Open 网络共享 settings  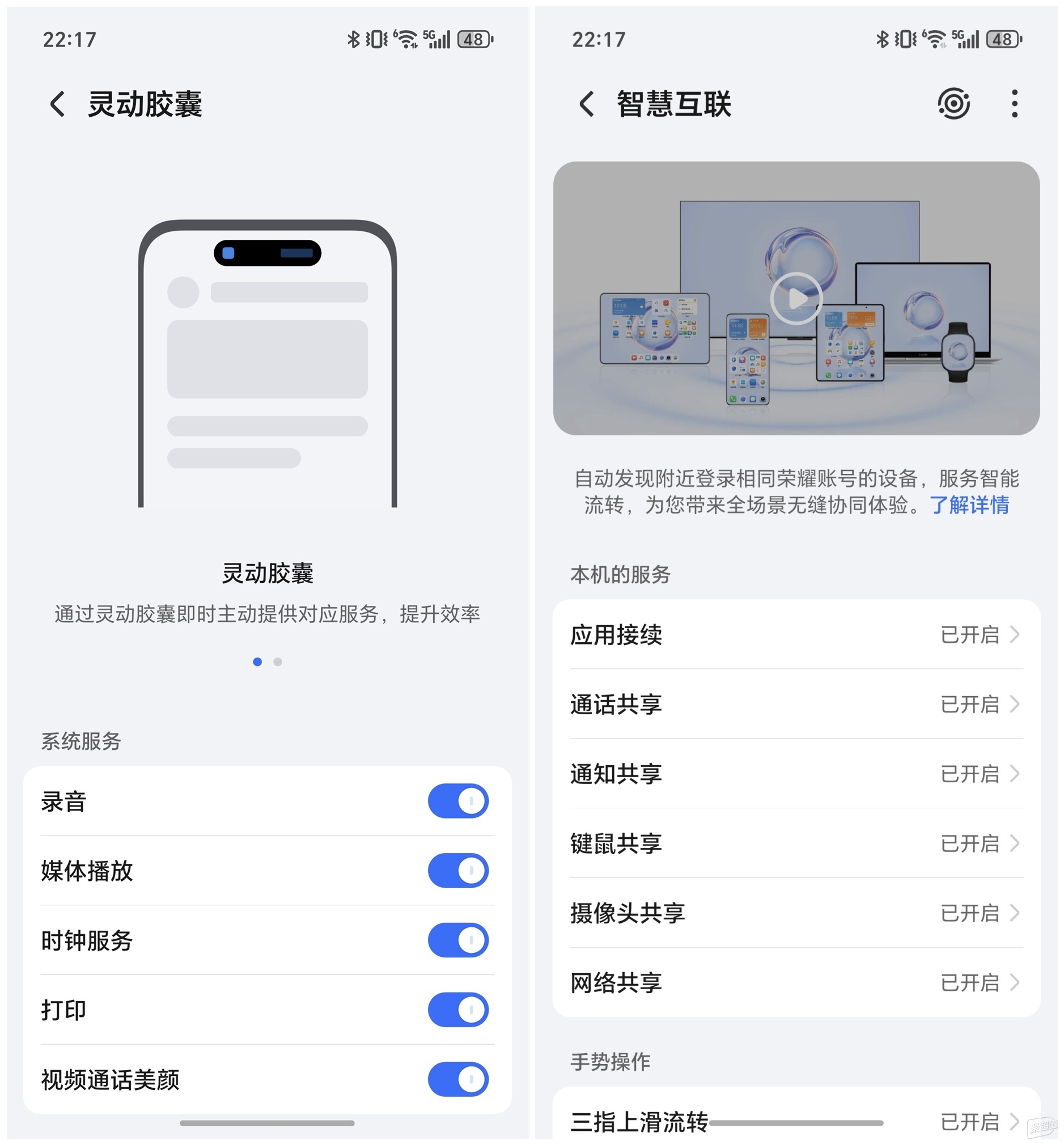point(796,983)
